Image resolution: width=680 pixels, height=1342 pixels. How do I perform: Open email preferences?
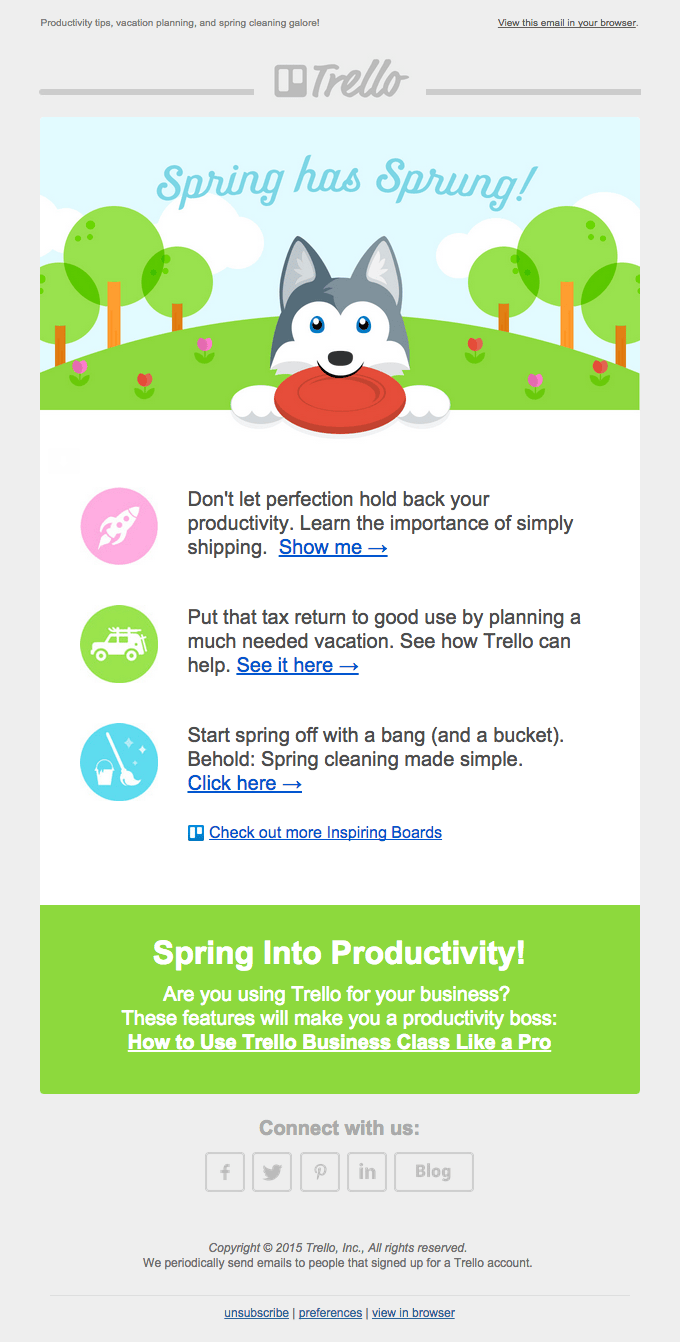pos(330,1313)
